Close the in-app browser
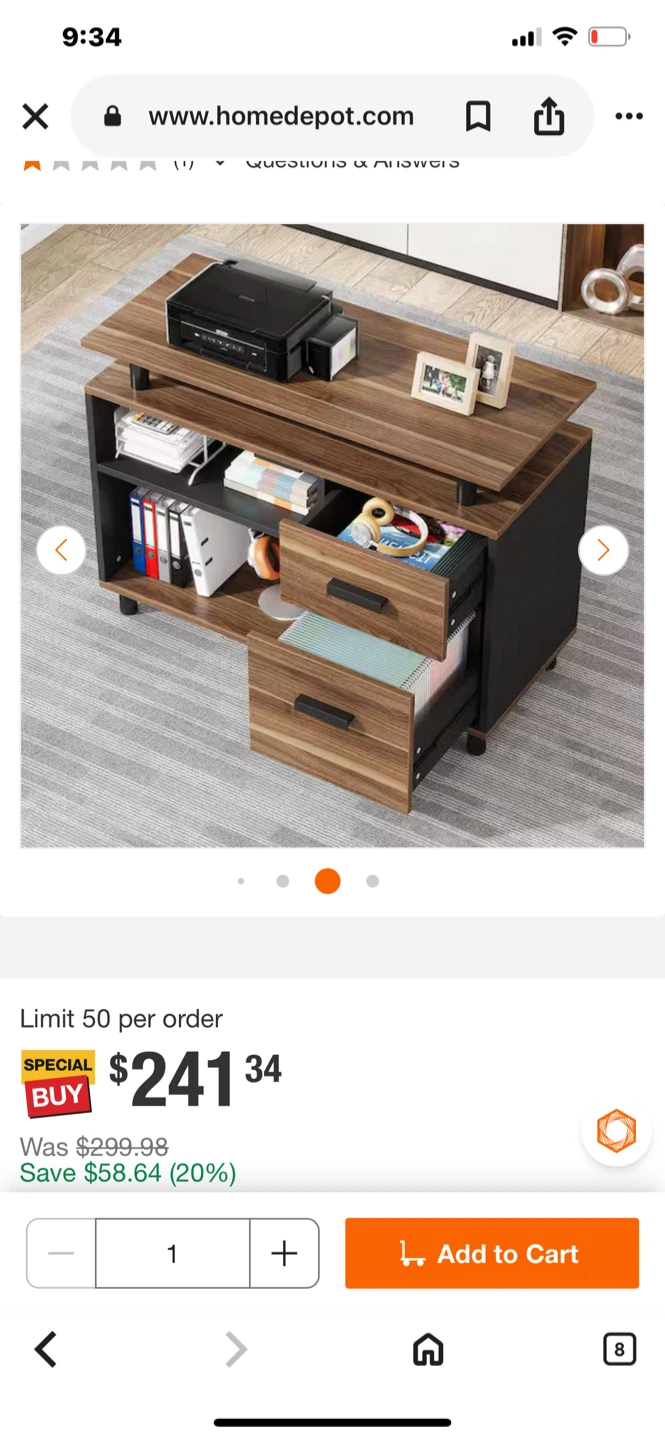Image resolution: width=665 pixels, height=1440 pixels. [35, 117]
